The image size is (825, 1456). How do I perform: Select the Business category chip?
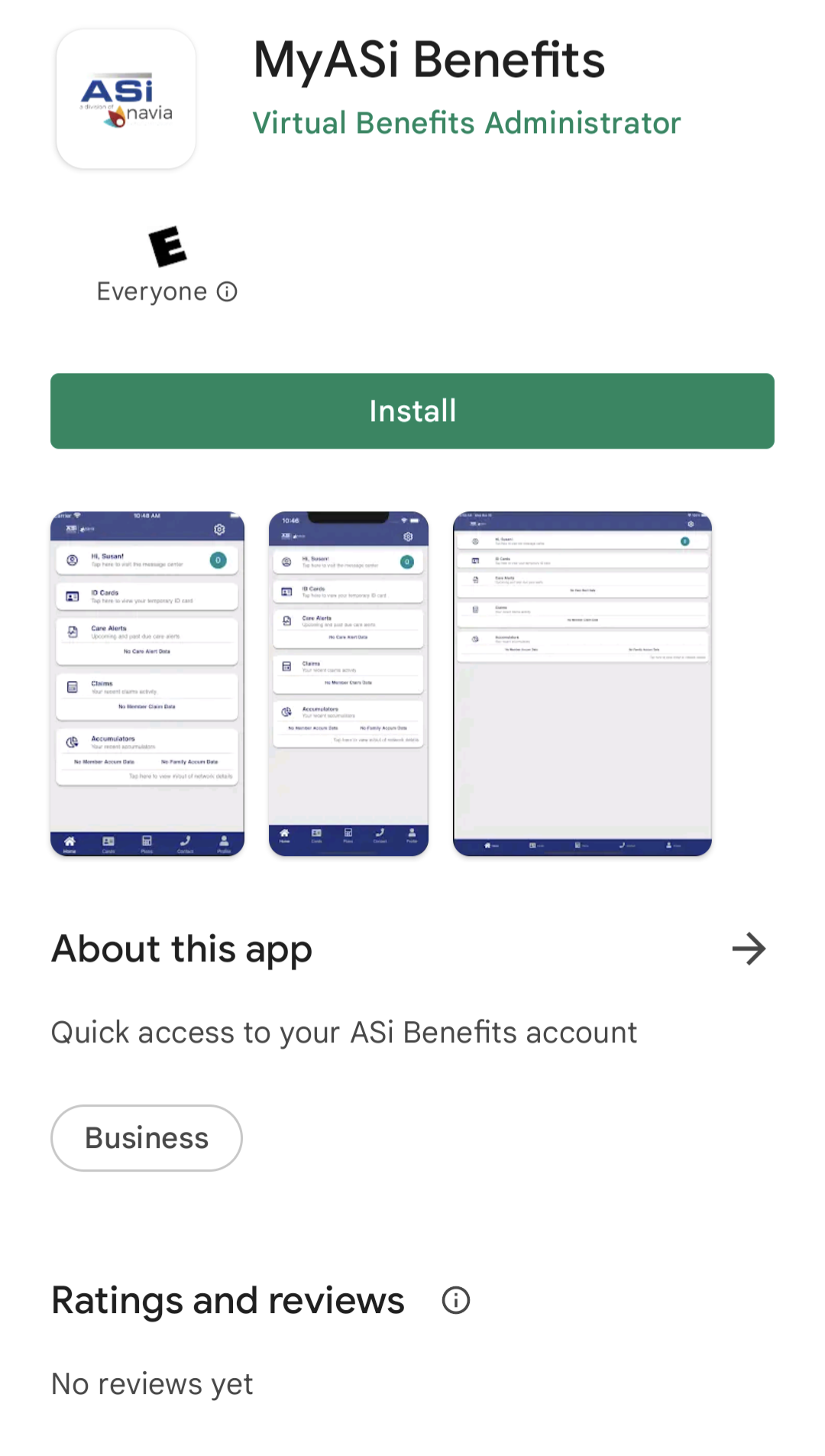(x=147, y=1137)
